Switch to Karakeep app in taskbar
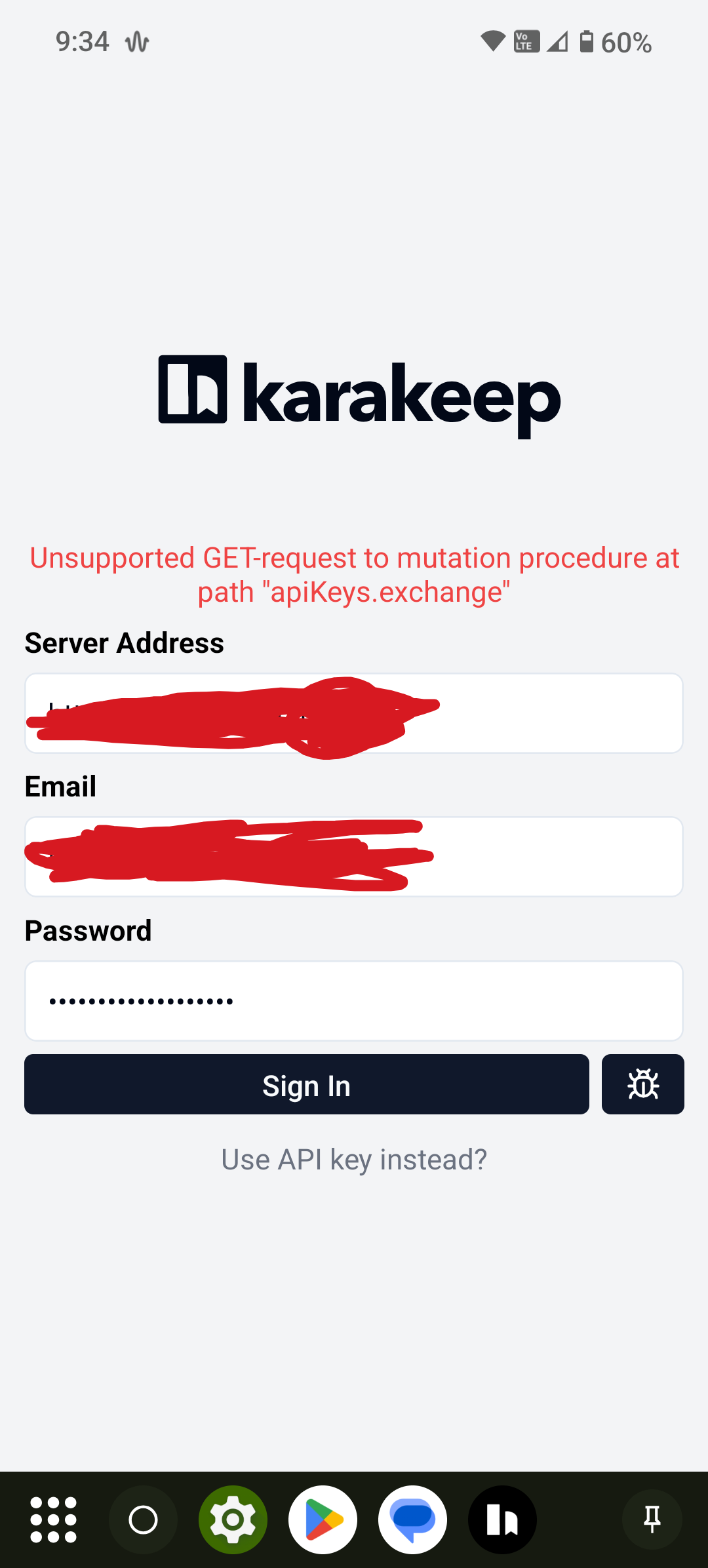This screenshot has height=1568, width=708. [502, 1519]
